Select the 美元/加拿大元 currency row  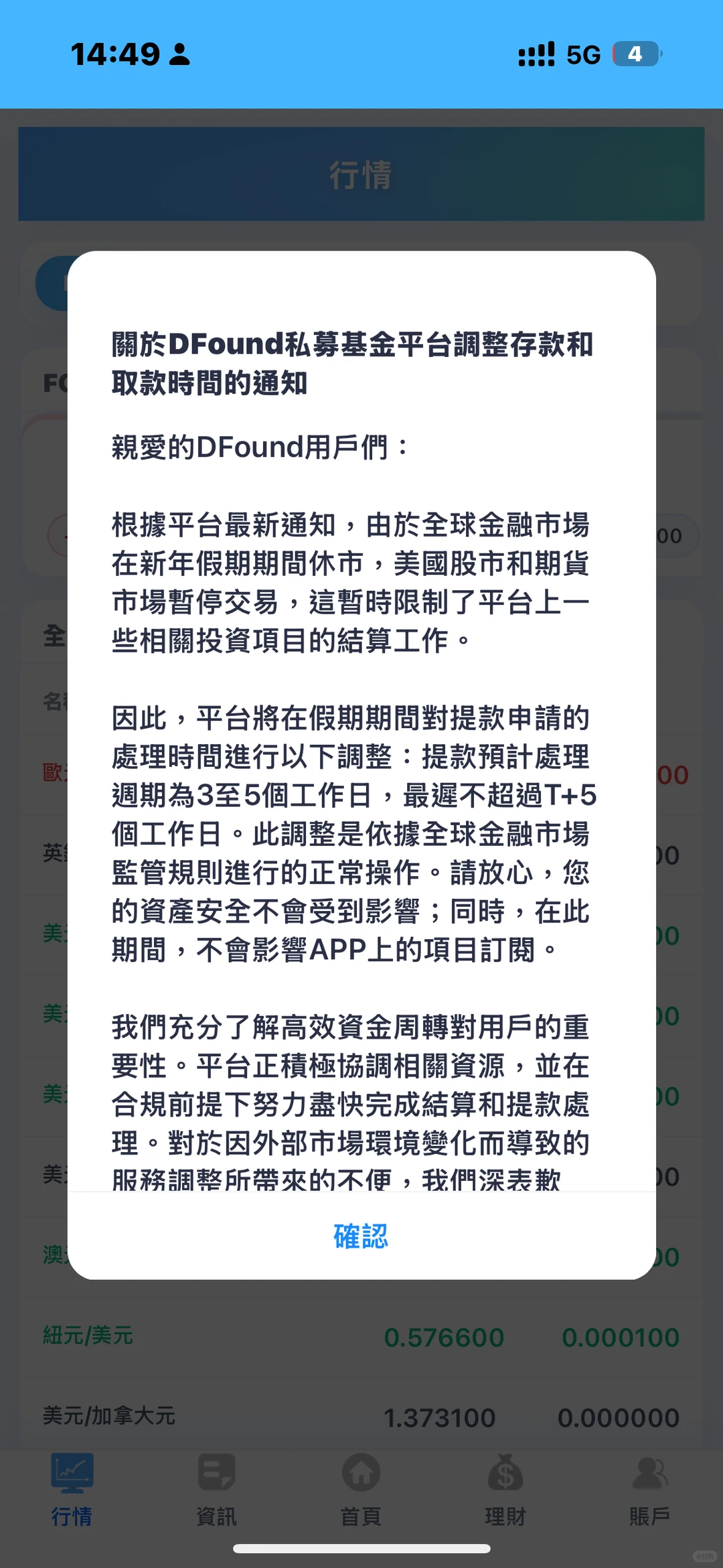point(107,1417)
